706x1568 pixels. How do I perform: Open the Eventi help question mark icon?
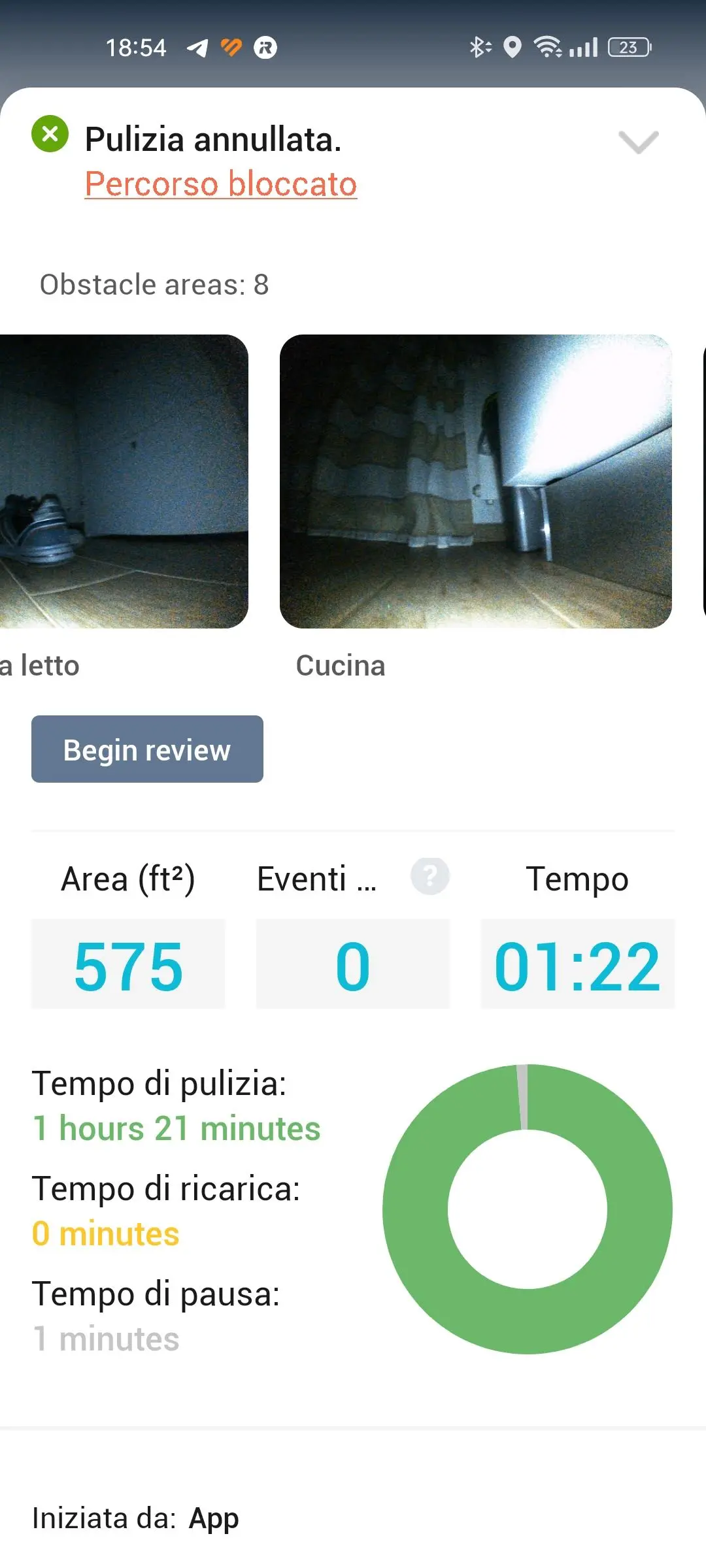430,877
